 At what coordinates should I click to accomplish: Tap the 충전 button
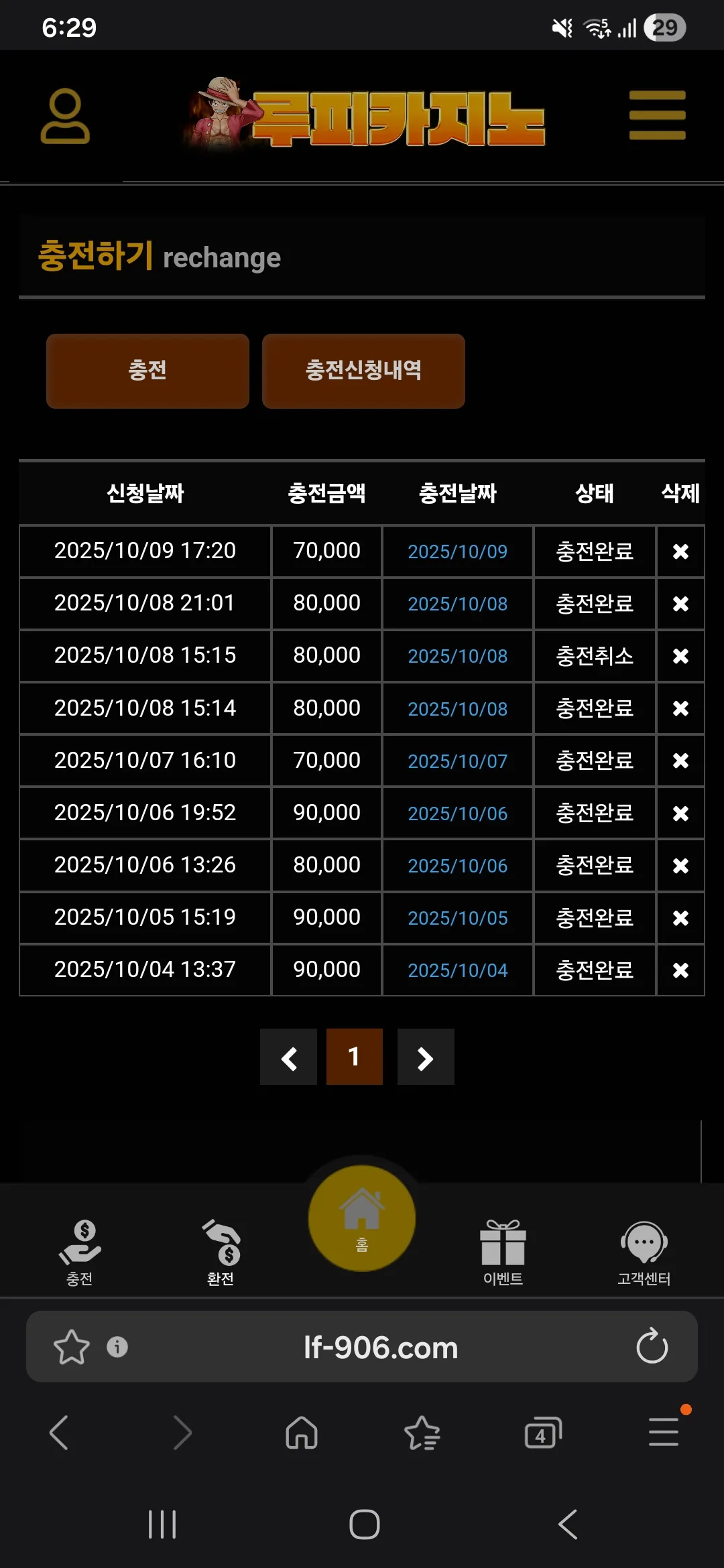(147, 371)
